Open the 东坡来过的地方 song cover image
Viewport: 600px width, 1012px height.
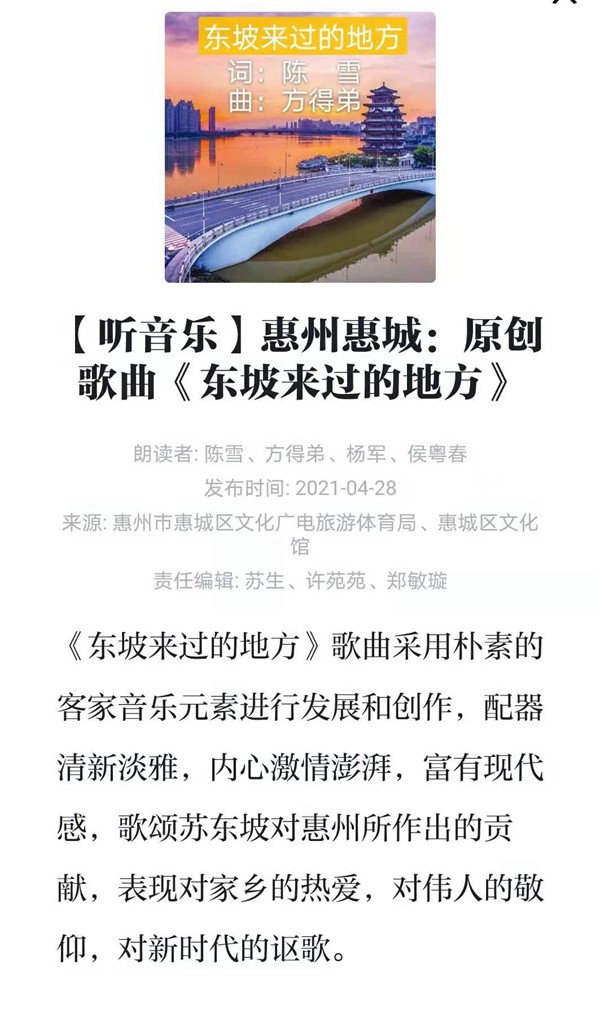pos(300,148)
